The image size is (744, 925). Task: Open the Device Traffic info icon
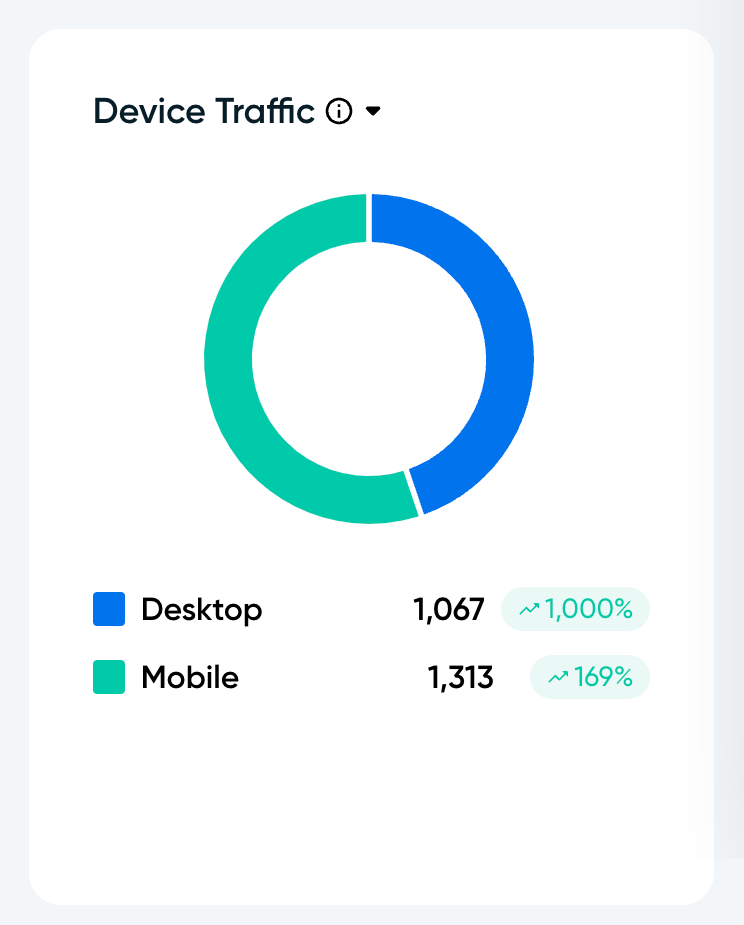340,112
